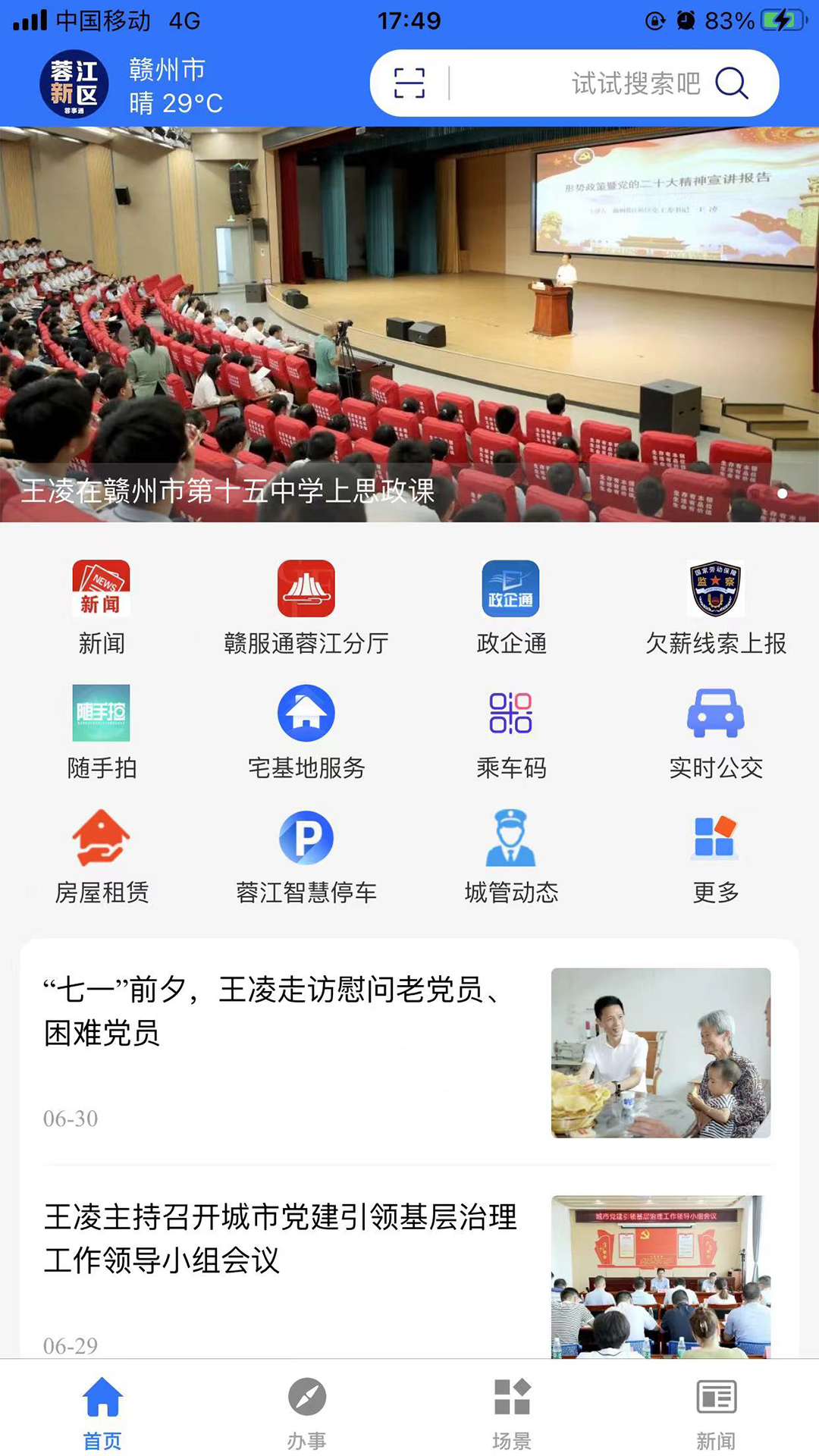This screenshot has width=819, height=1456.
Task: Switch to the 办事 tab
Action: click(x=306, y=1412)
